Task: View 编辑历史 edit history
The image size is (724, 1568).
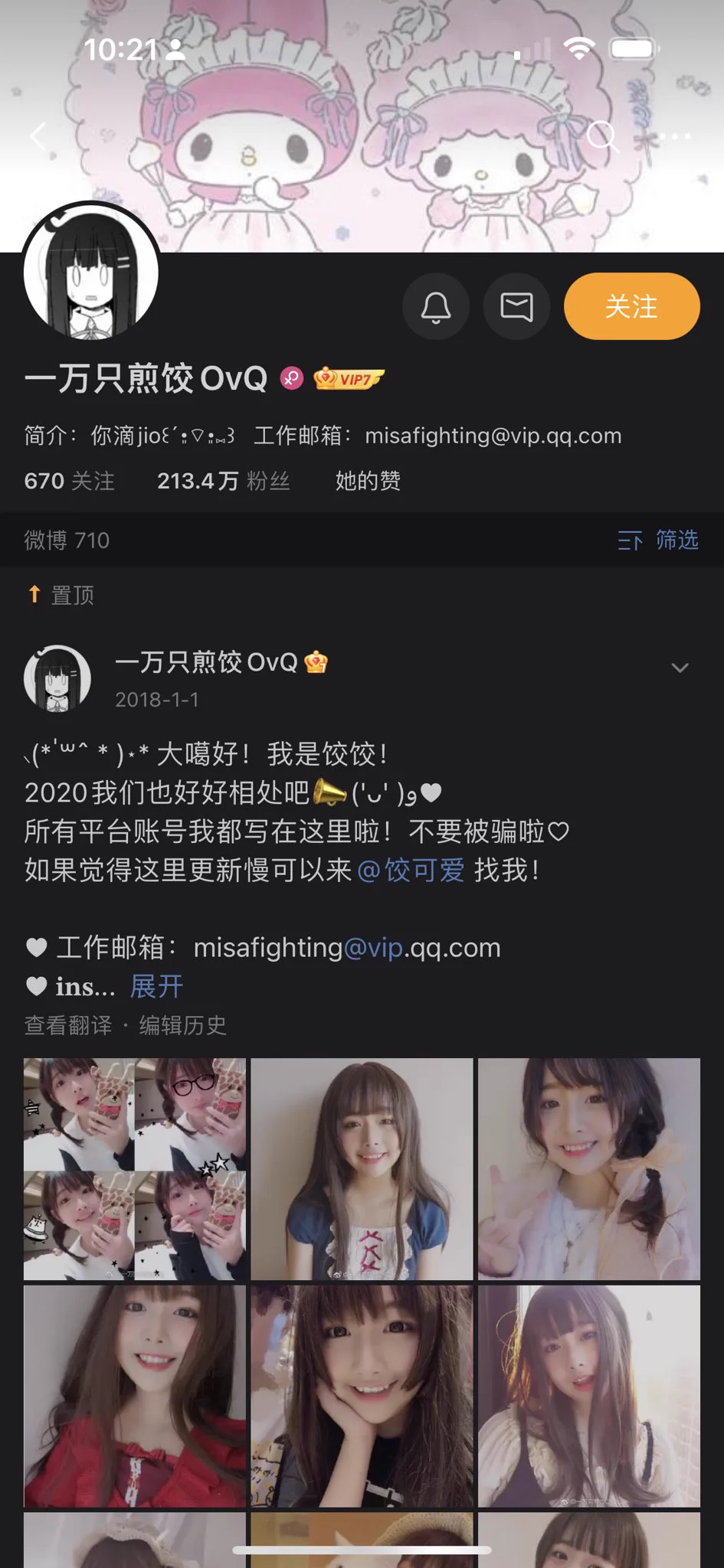Action: pyautogui.click(x=183, y=1025)
